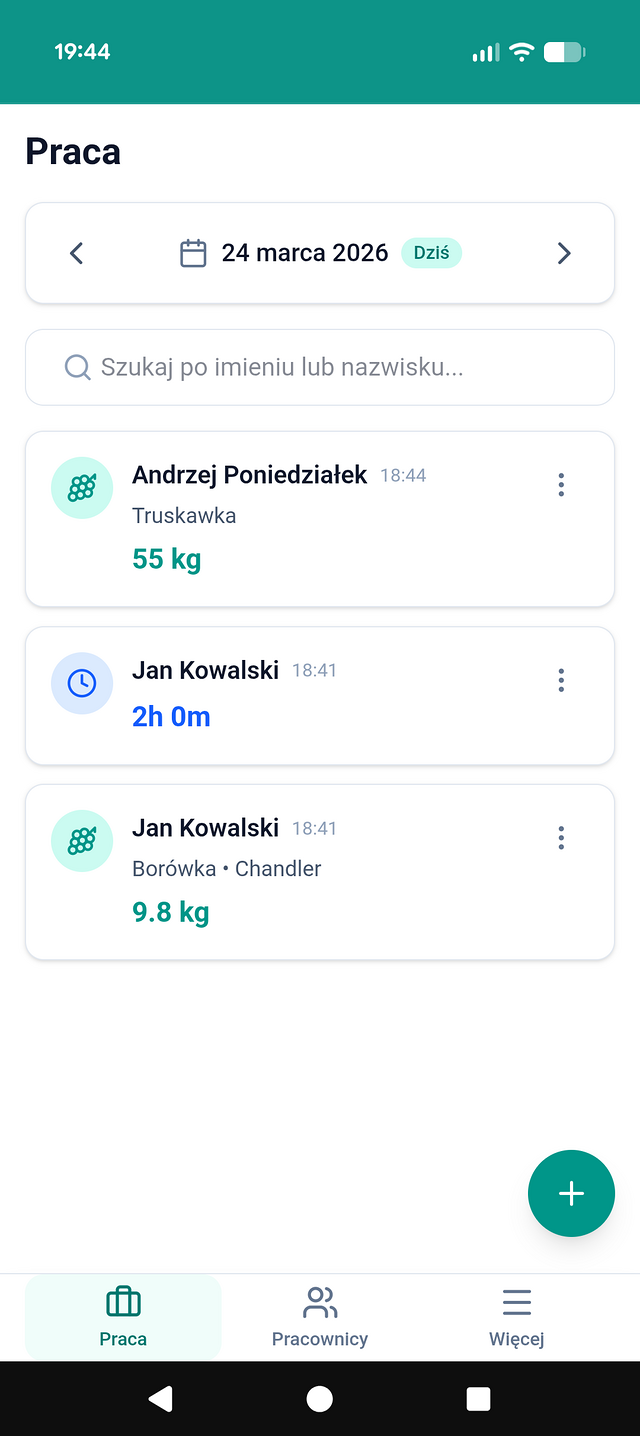Switch to the Pracownicy tab
The height and width of the screenshot is (1436, 640).
(320, 1317)
